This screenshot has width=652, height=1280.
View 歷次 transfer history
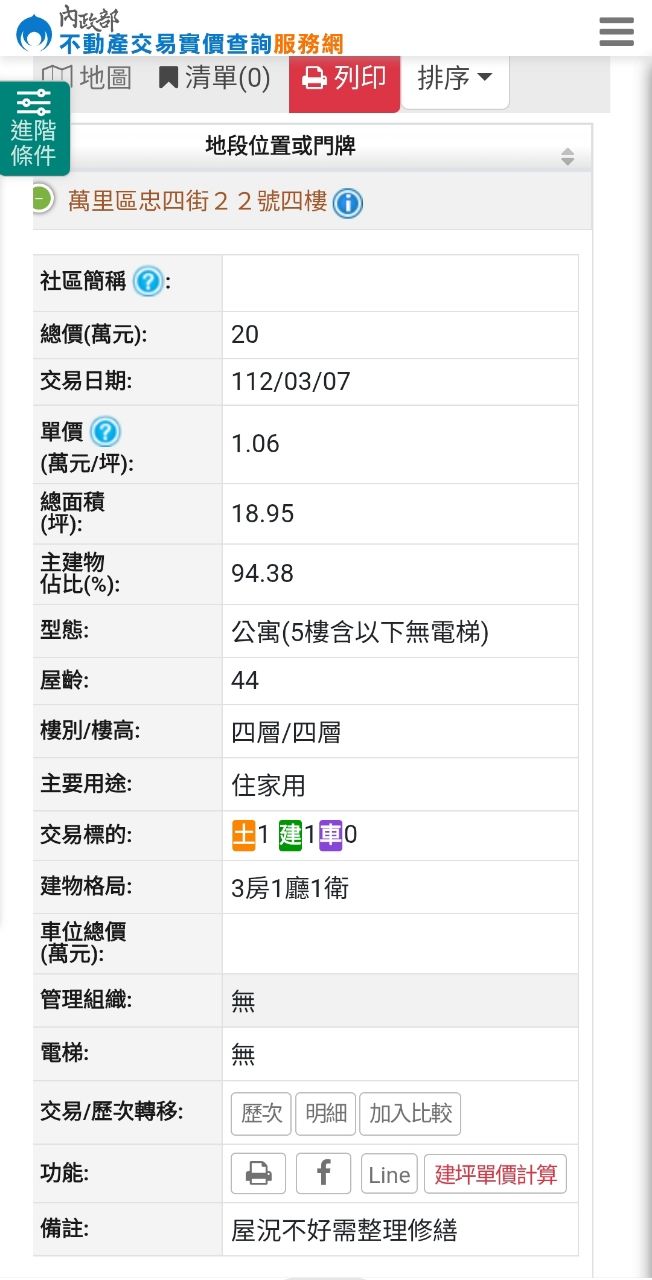(261, 1114)
